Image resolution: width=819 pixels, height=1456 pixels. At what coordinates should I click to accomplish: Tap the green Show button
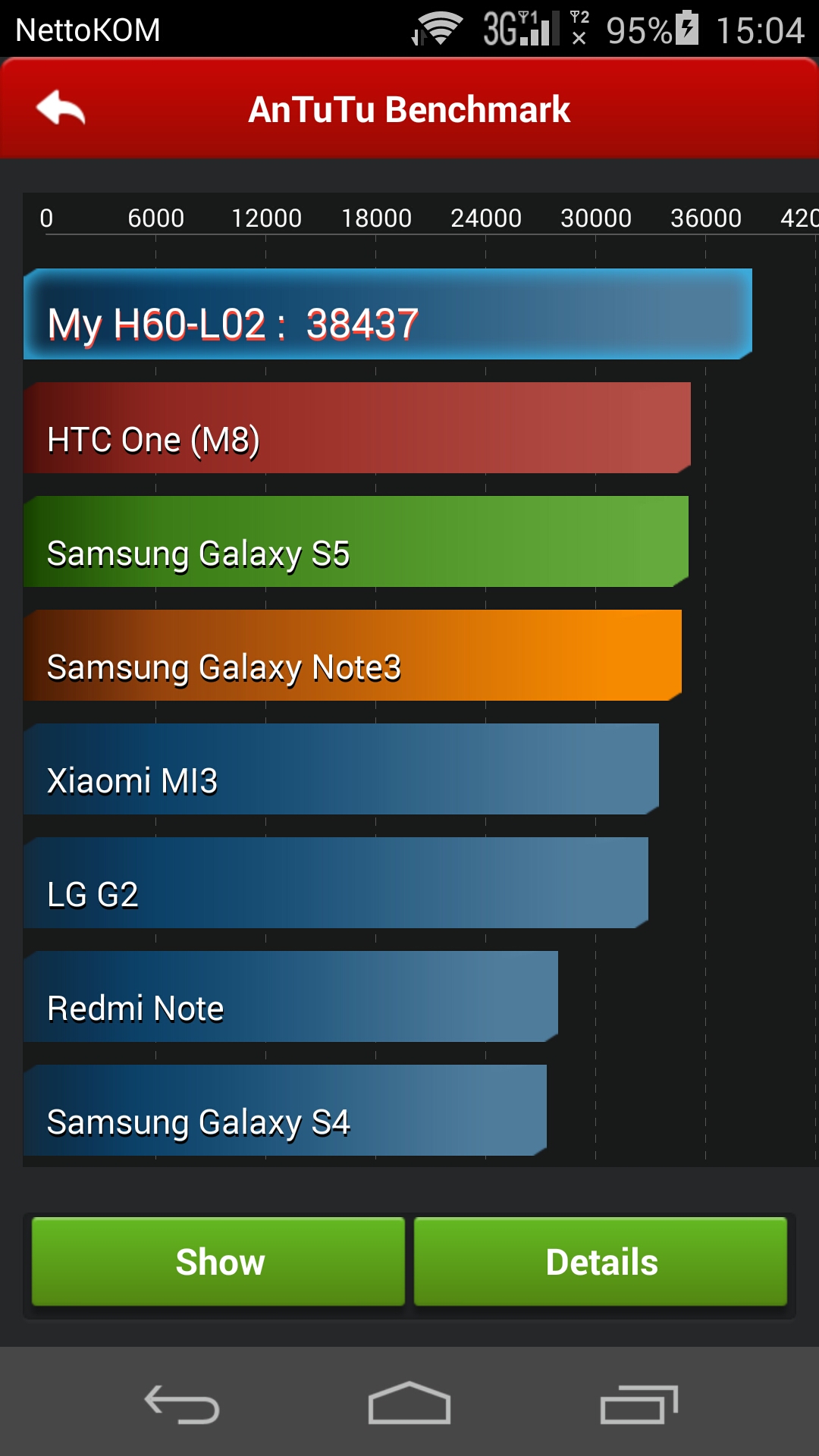pyautogui.click(x=218, y=1262)
